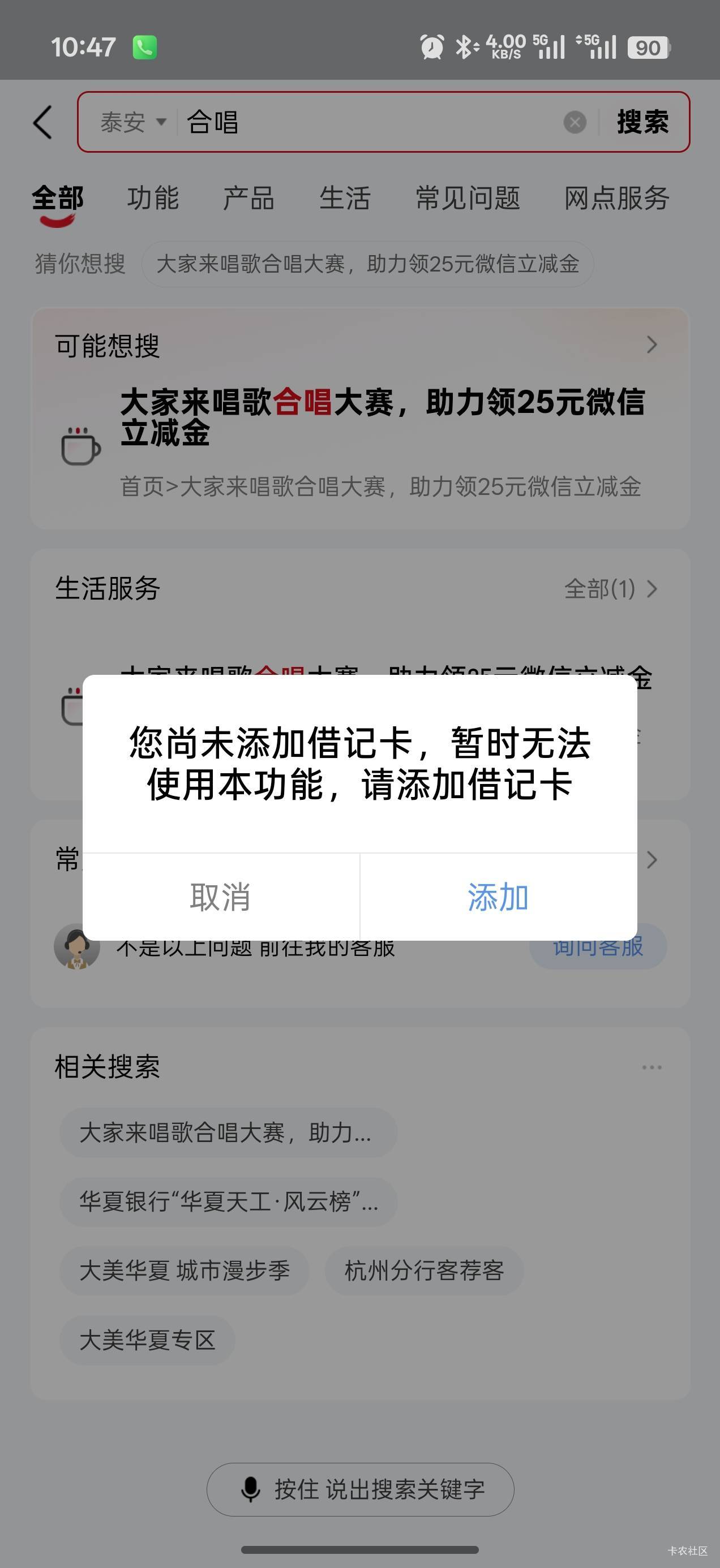This screenshot has width=720, height=1568.
Task: Tap related search 华夏银行“华夏天工·风云榜”
Action: point(229,1201)
